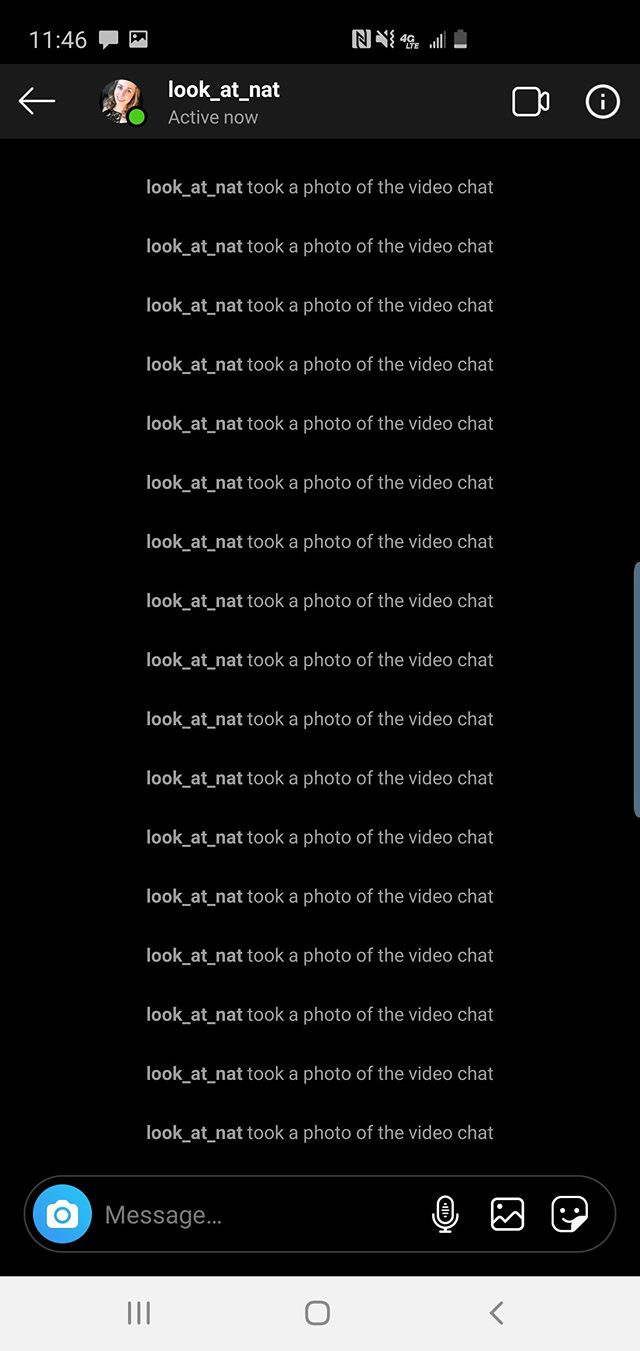This screenshot has width=640, height=1351.
Task: Tap the look_at_nat username in the header
Action: (x=224, y=90)
